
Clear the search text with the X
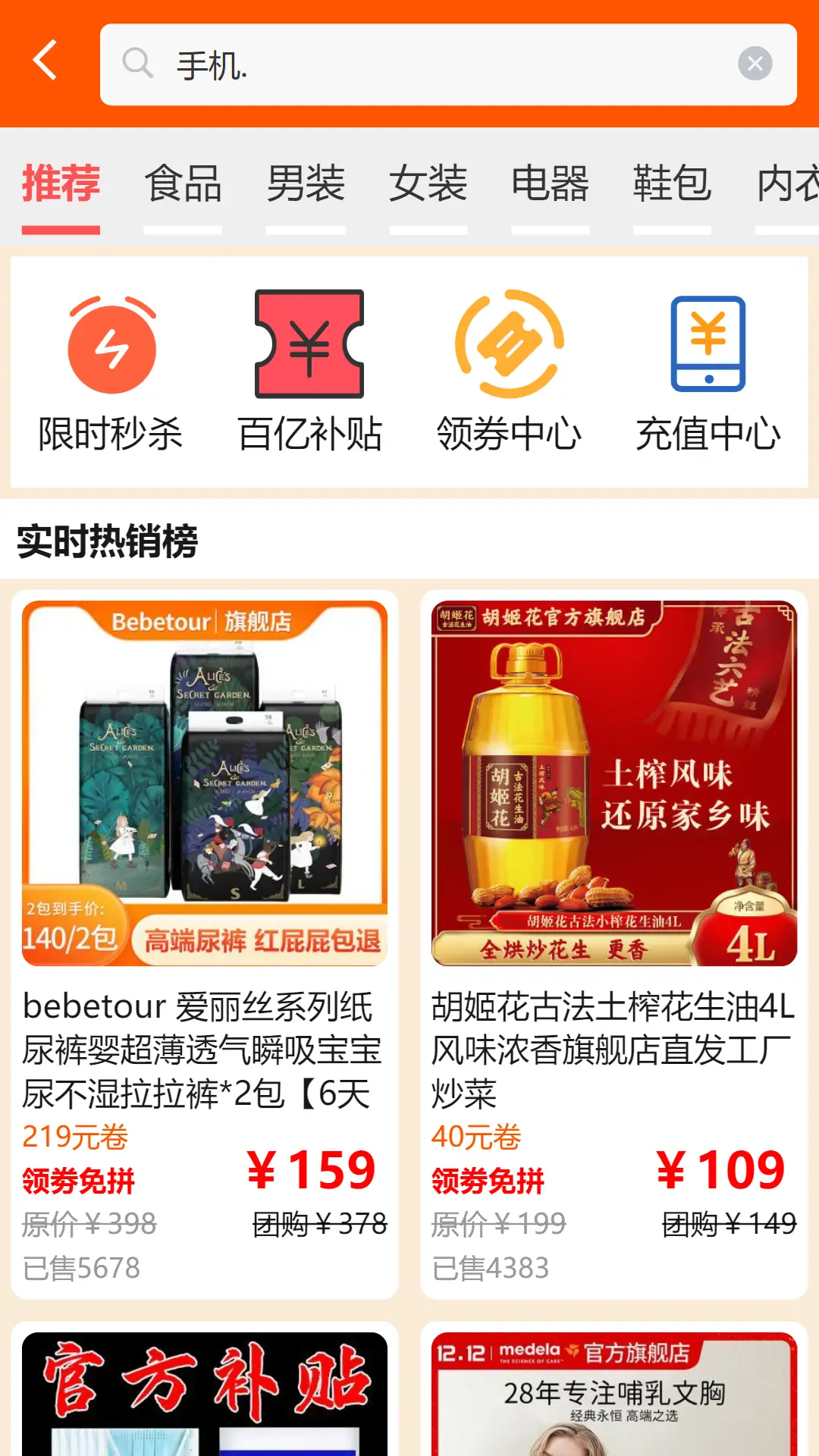(x=755, y=64)
